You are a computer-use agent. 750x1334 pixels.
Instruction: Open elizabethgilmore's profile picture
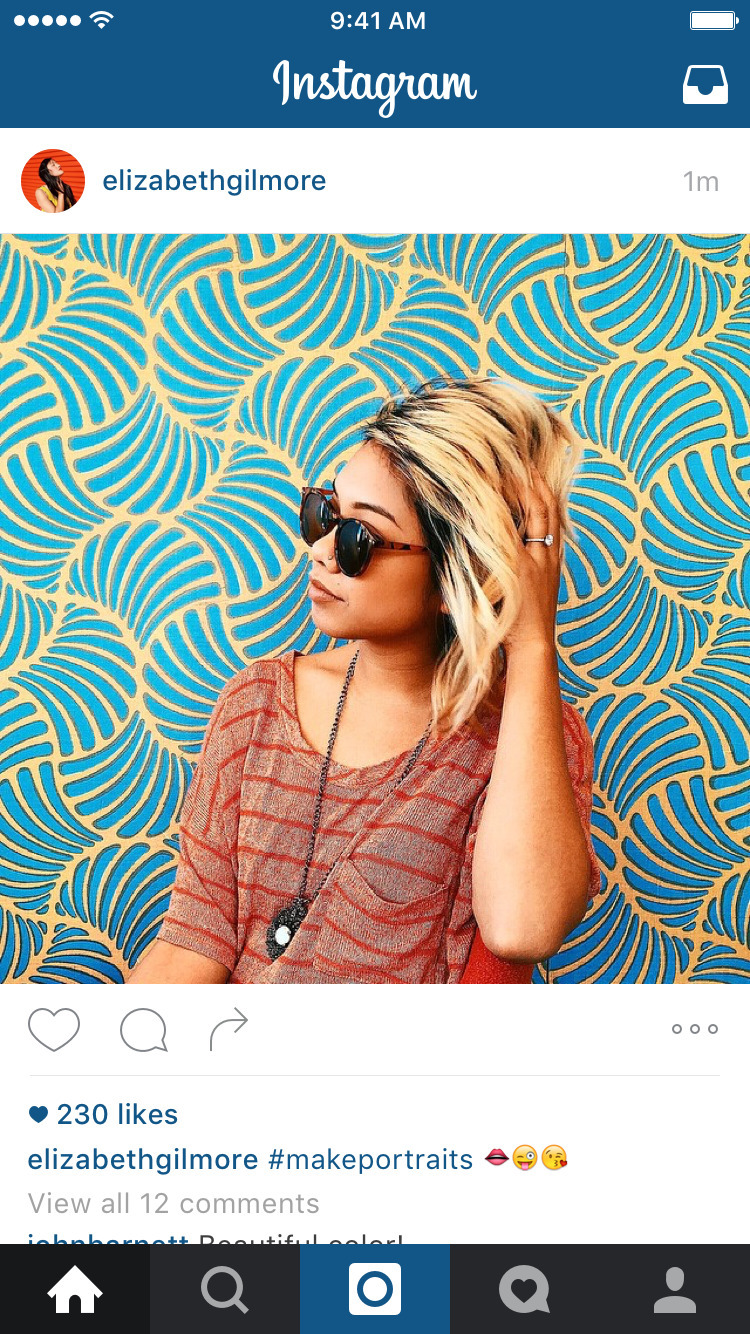pyautogui.click(x=53, y=181)
